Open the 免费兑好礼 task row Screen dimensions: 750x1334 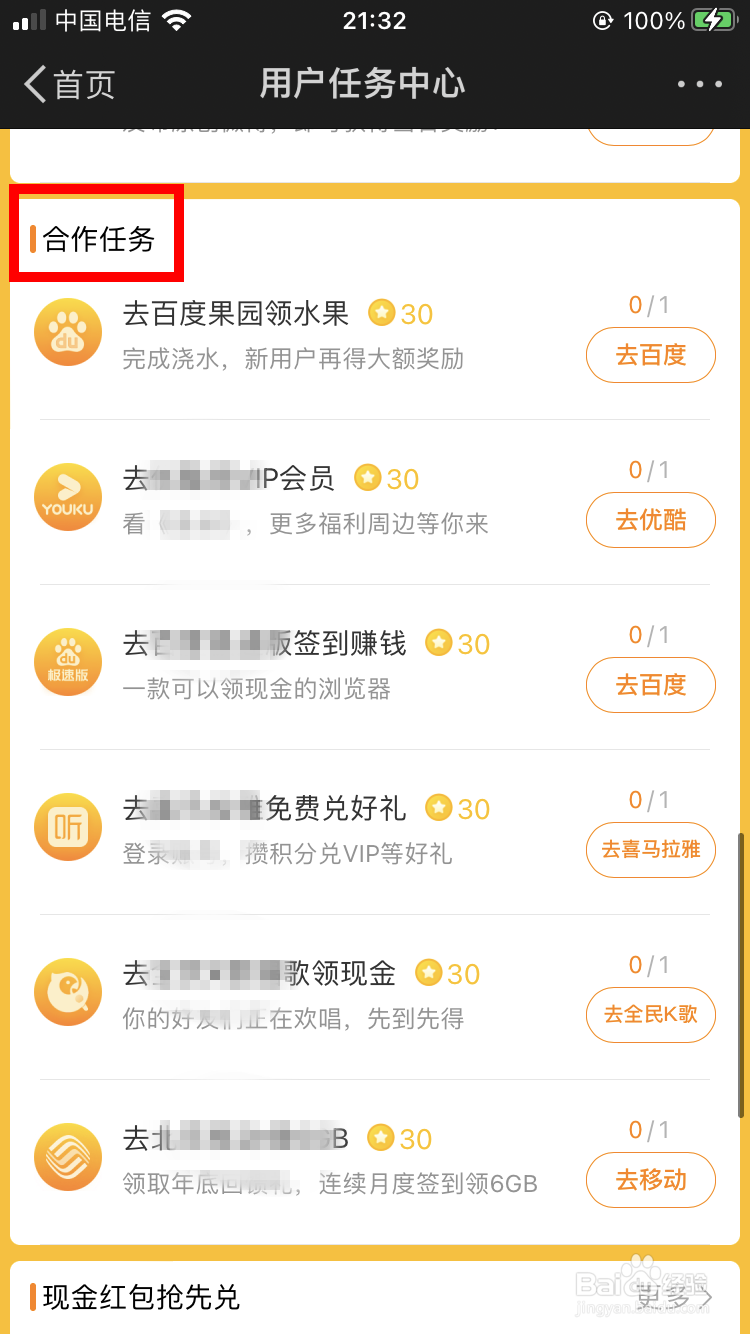tap(375, 832)
